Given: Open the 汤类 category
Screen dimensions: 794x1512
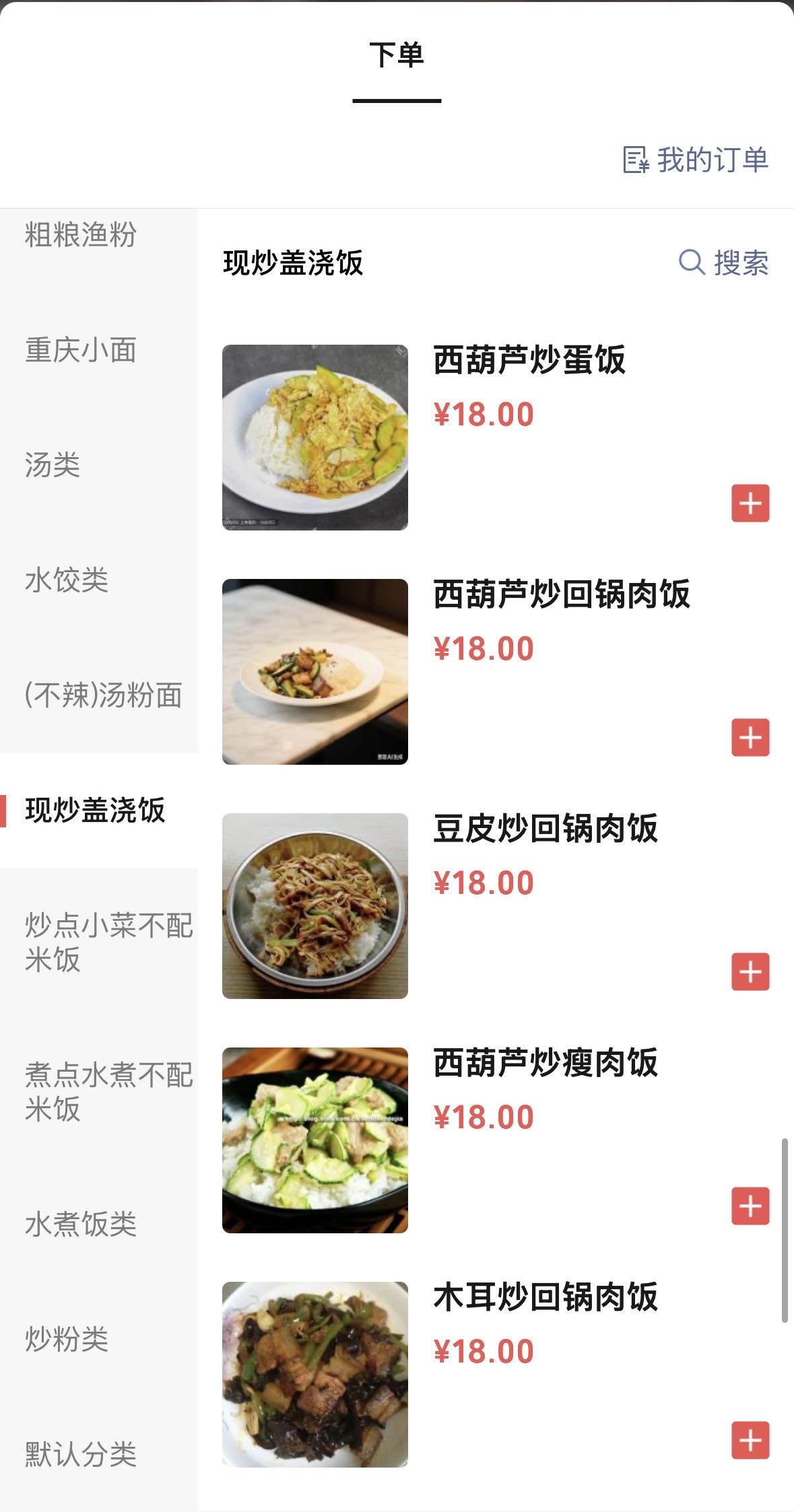Looking at the screenshot, I should [x=53, y=465].
